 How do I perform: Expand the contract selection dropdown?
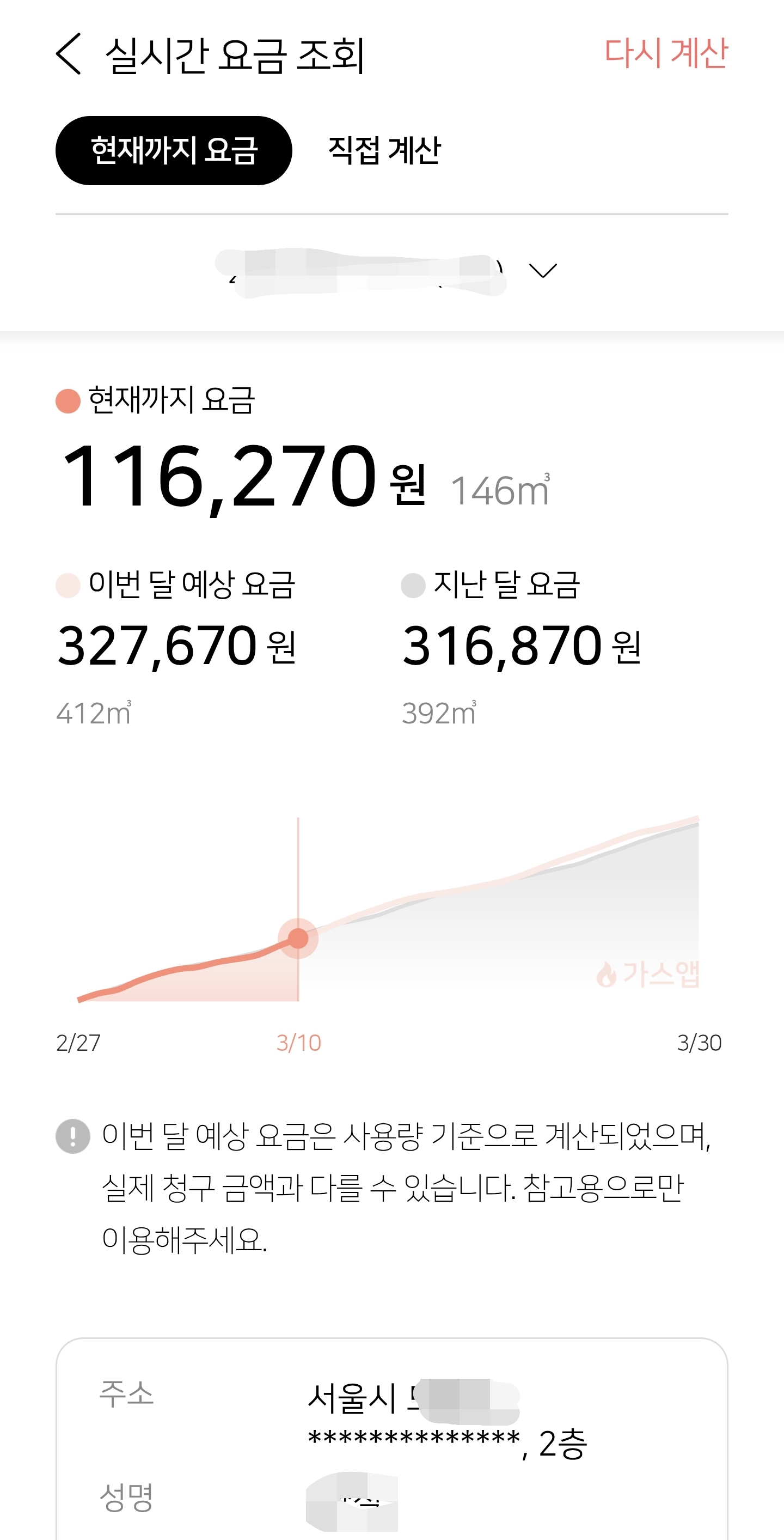pyautogui.click(x=543, y=271)
